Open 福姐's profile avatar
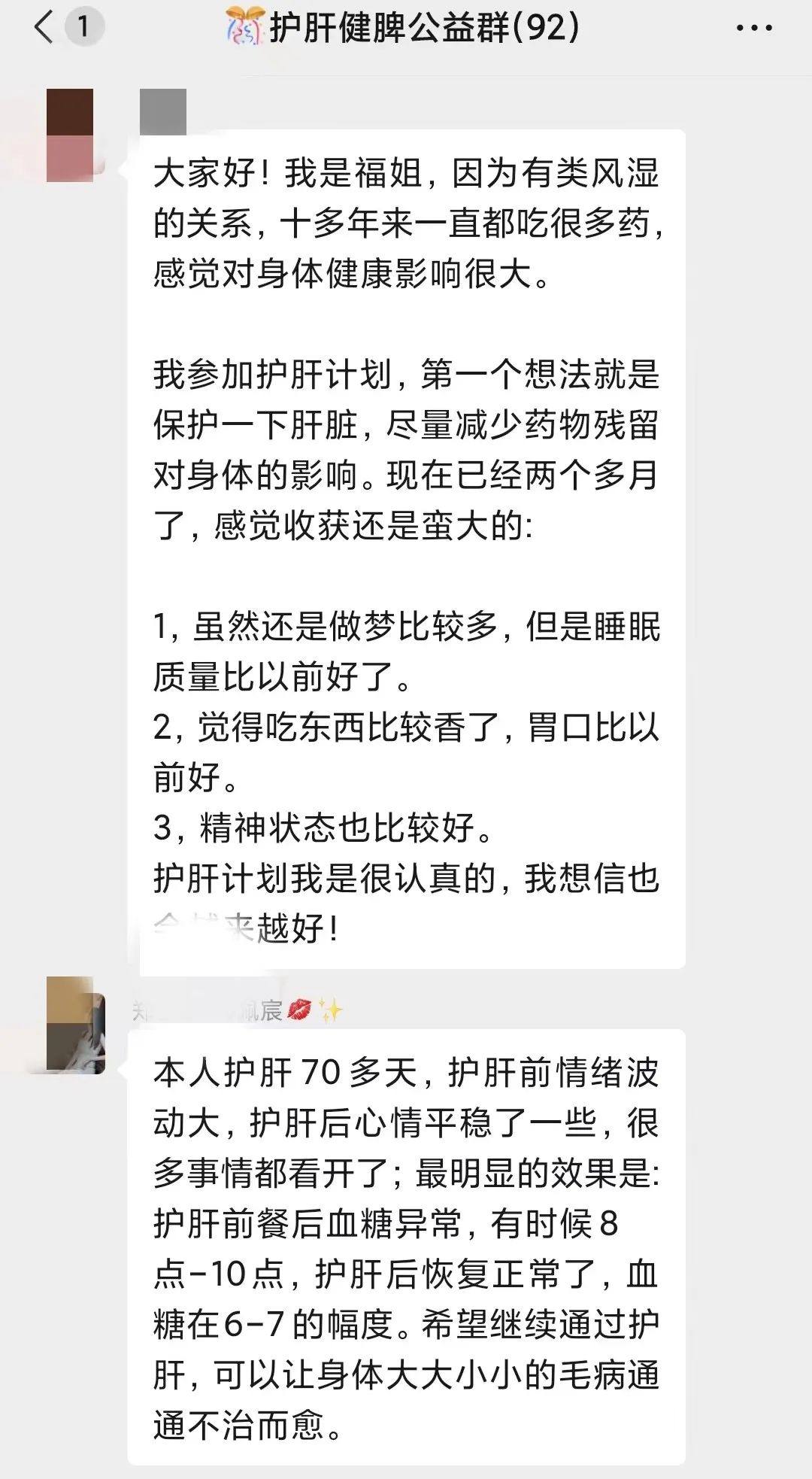The image size is (812, 1479). pyautogui.click(x=70, y=135)
